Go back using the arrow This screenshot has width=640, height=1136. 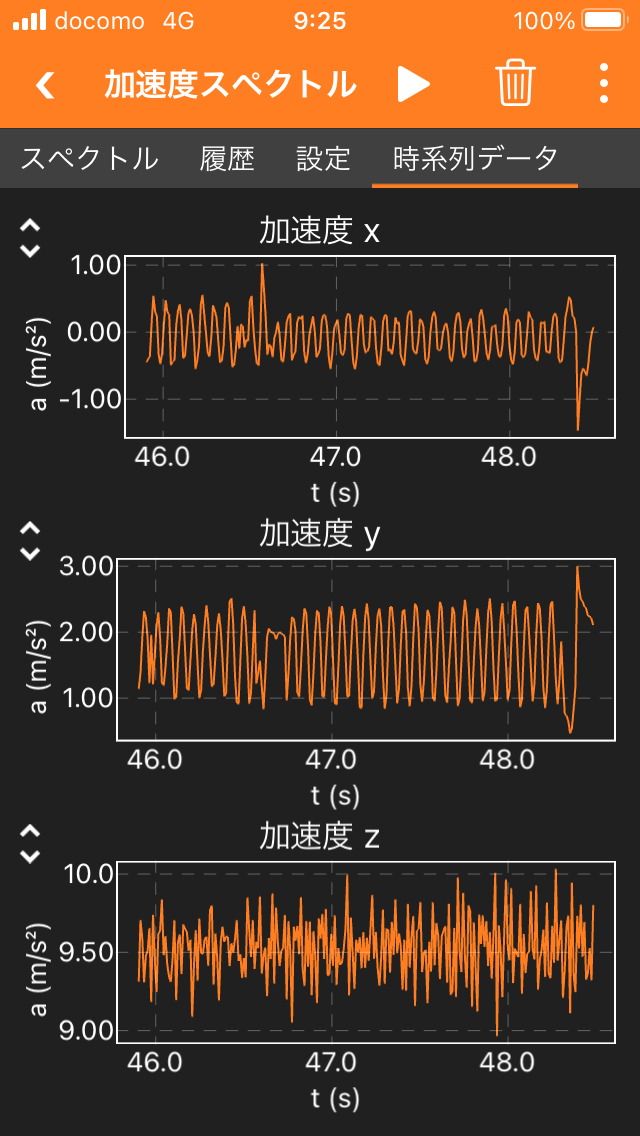[45, 85]
